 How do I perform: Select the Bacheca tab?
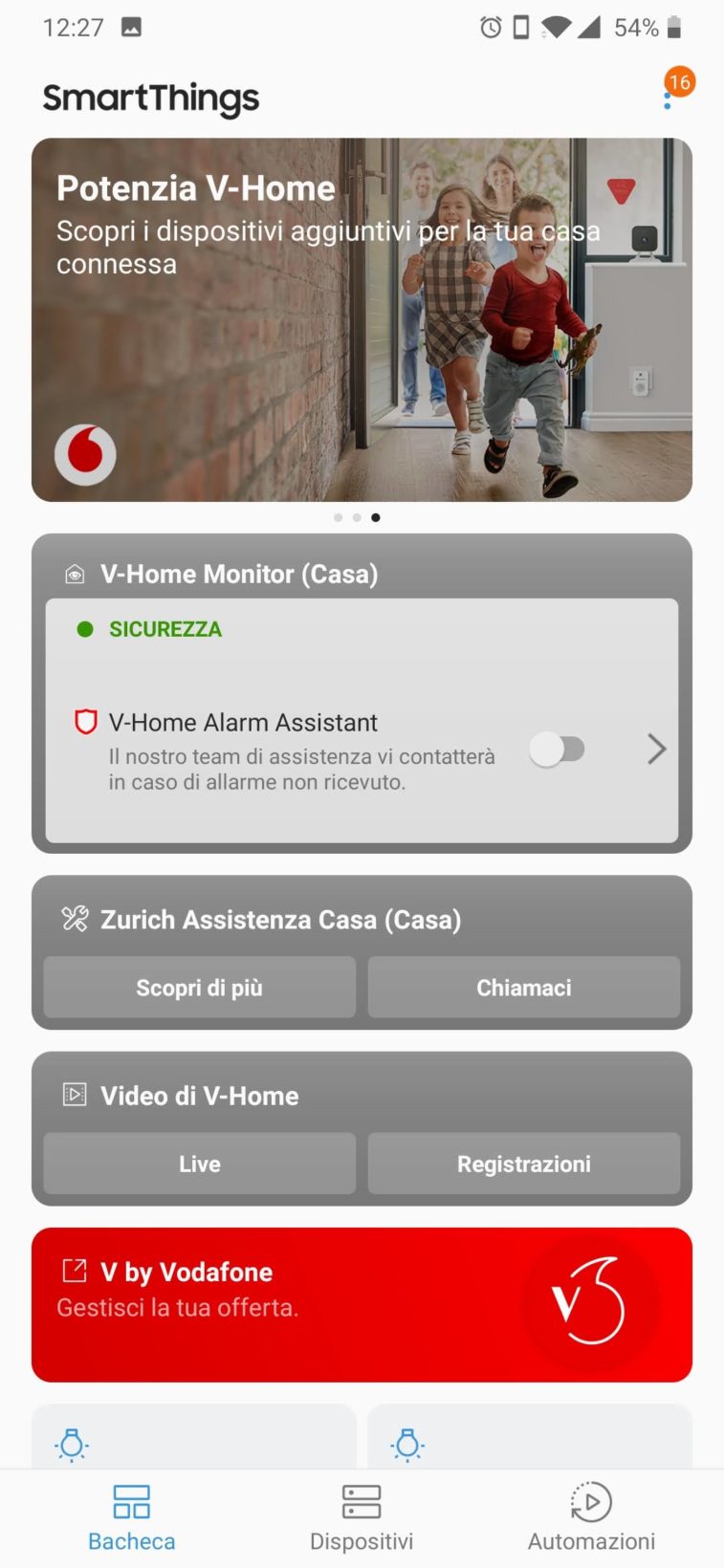click(x=132, y=1517)
